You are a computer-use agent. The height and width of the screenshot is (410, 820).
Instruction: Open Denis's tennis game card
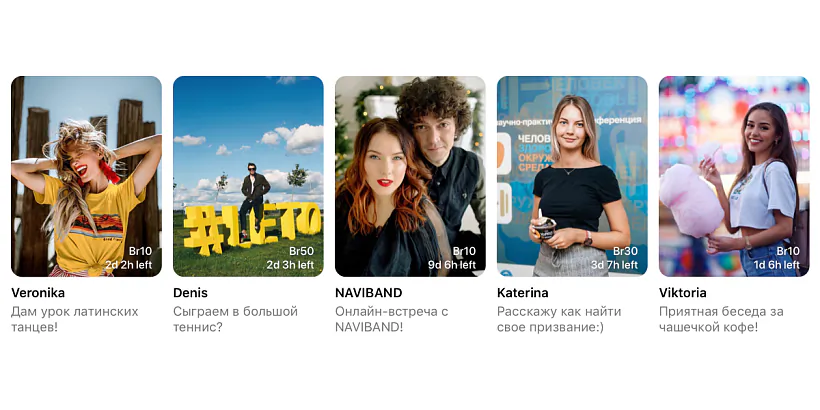pyautogui.click(x=248, y=176)
